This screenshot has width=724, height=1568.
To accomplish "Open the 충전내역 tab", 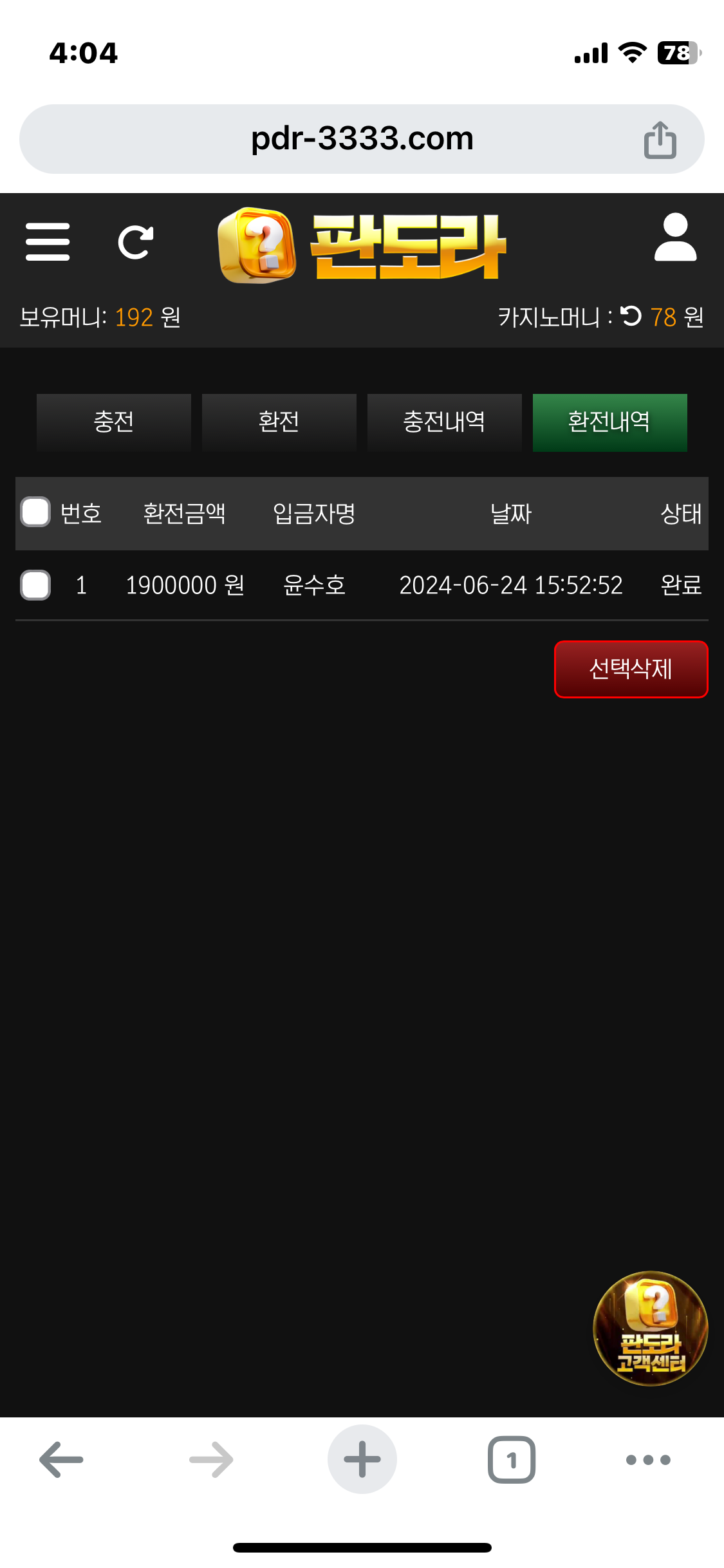I will 444,422.
